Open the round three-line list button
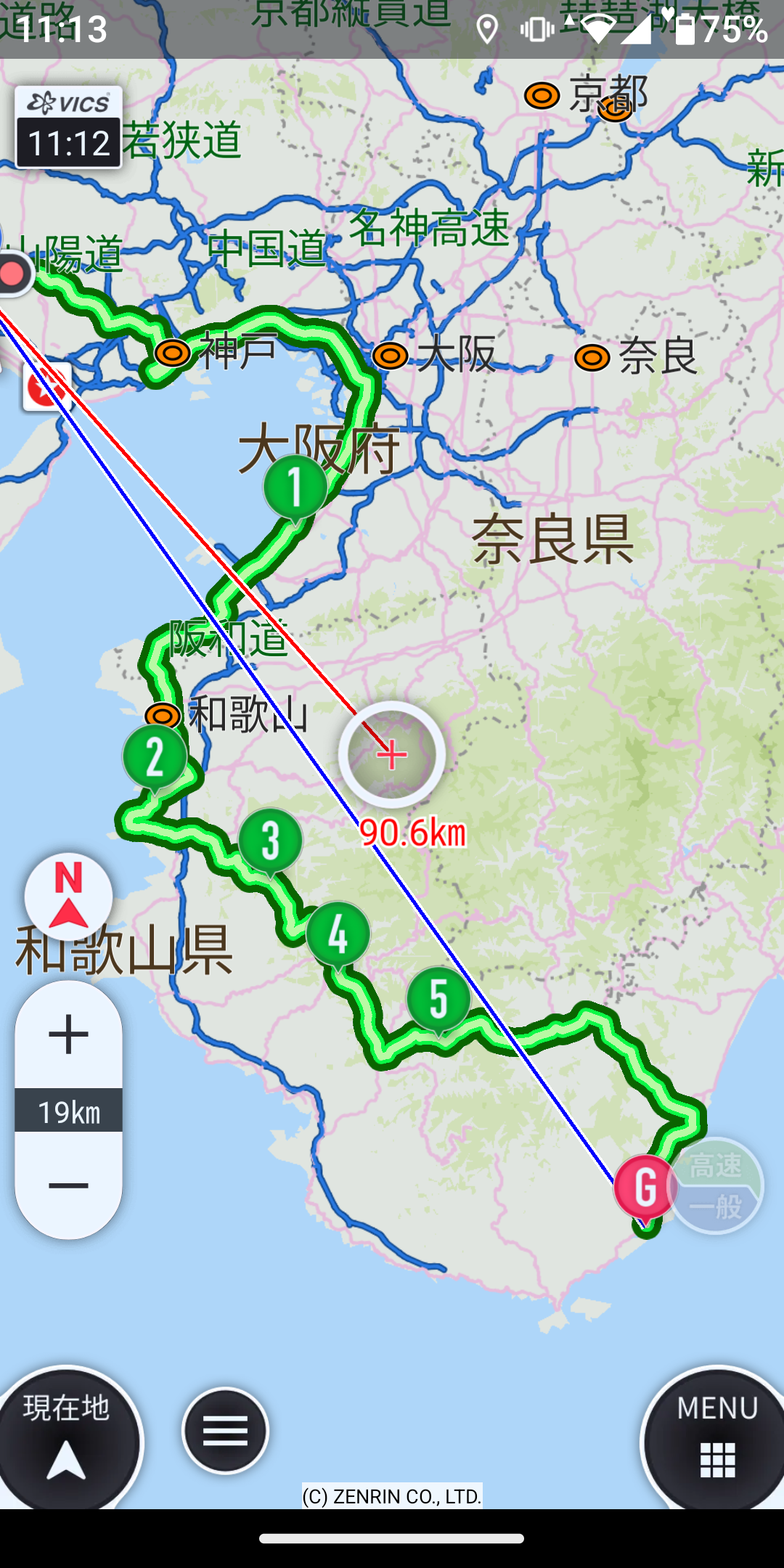 [225, 1430]
